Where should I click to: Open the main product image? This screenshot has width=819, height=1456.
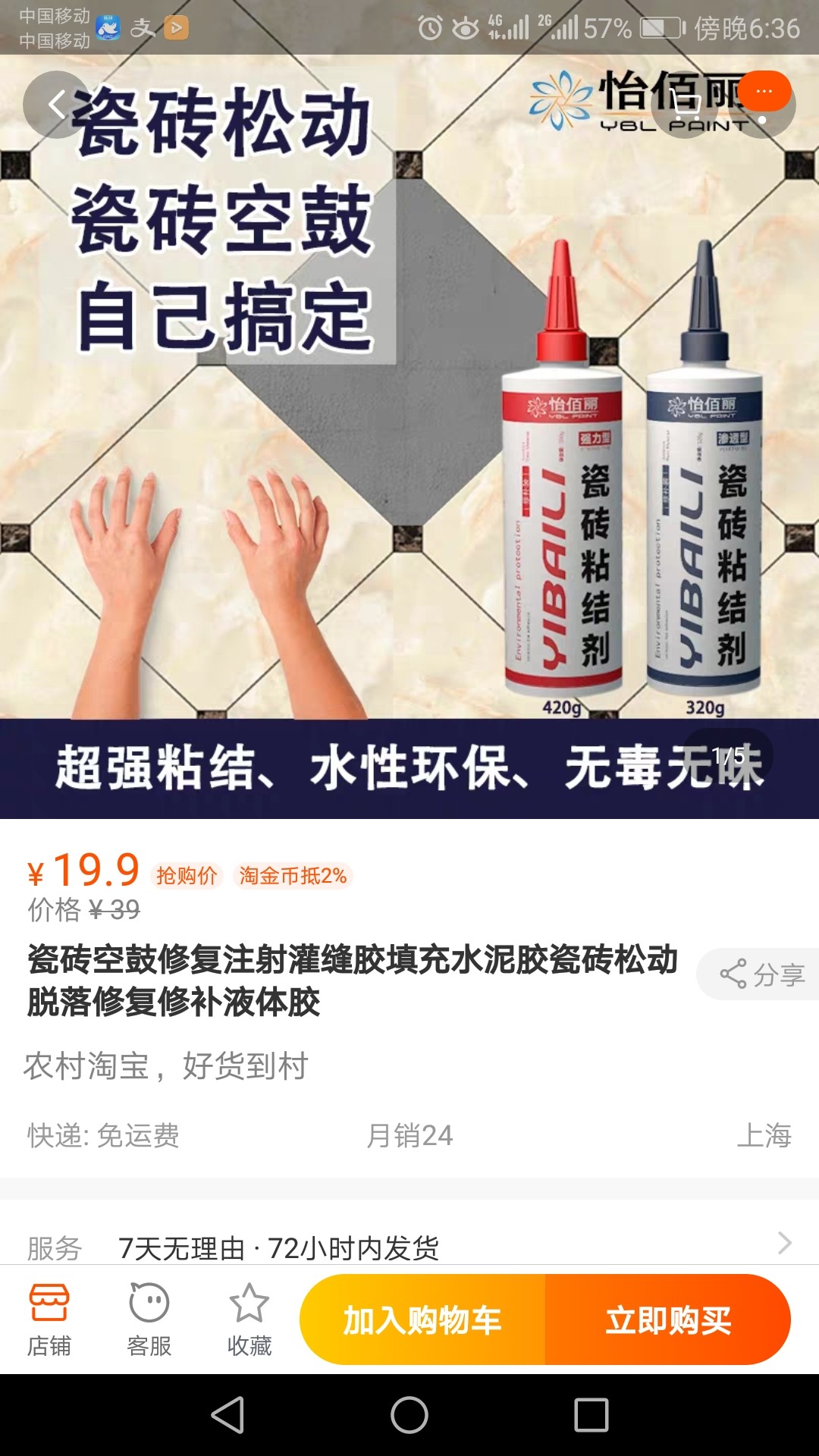coord(409,455)
